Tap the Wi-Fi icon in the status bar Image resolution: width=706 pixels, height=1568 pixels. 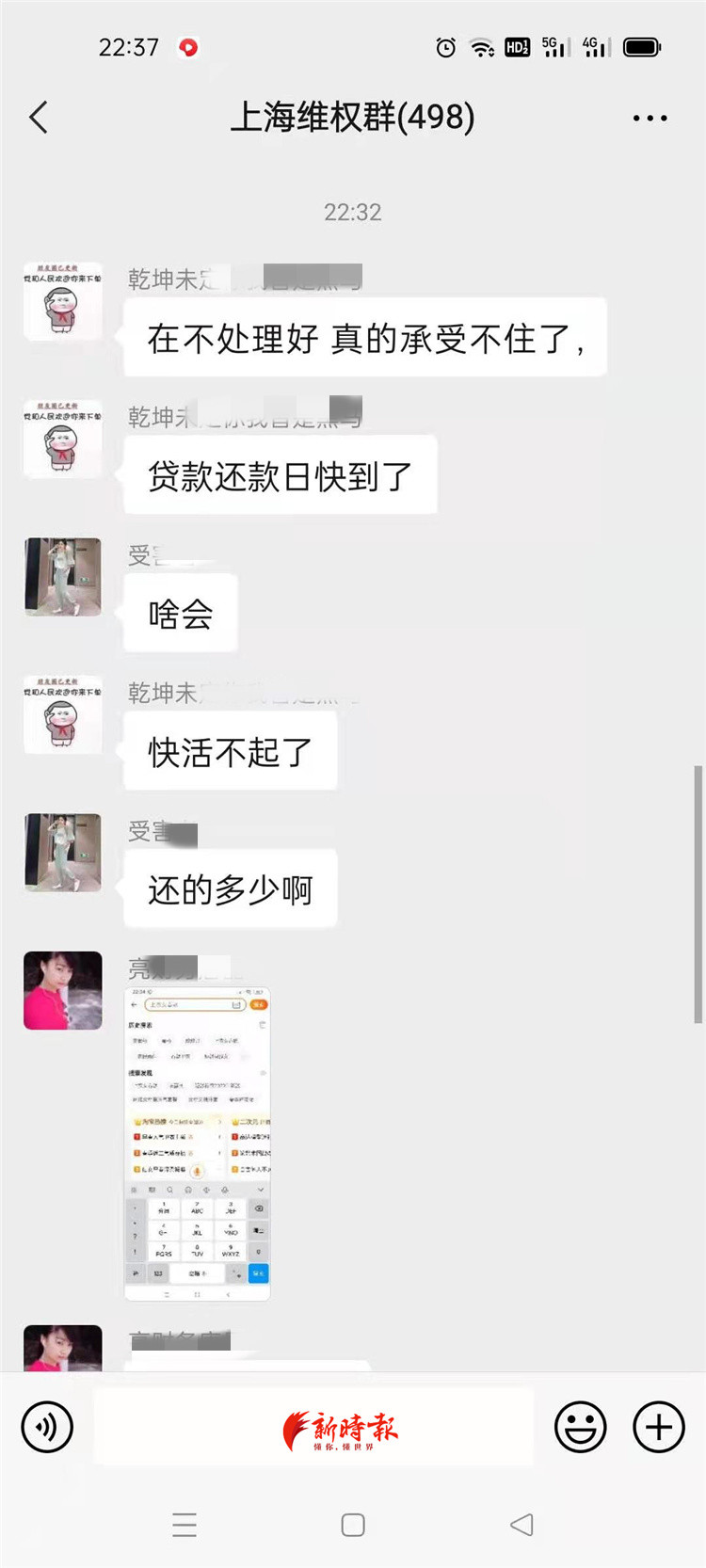[x=483, y=48]
